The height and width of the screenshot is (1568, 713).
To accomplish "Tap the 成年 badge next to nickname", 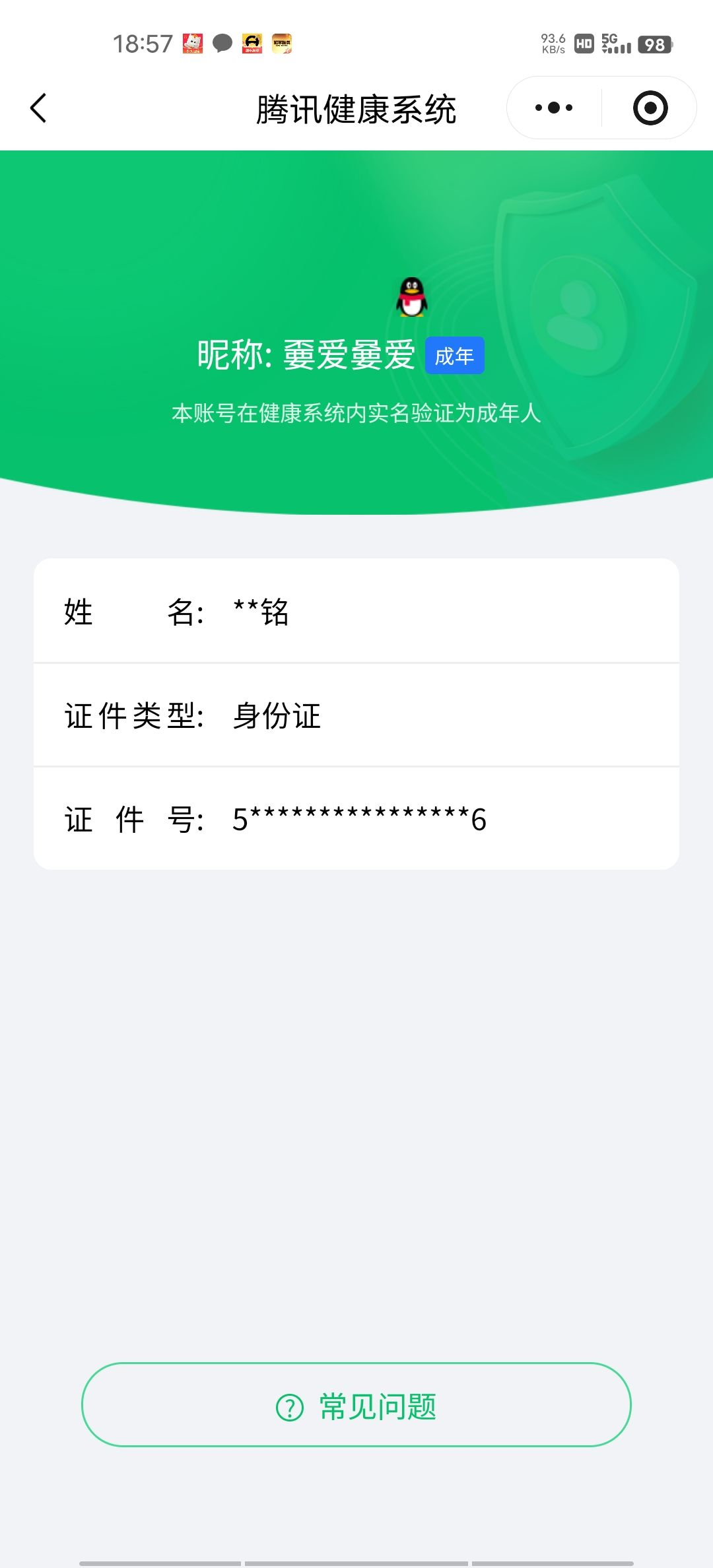I will click(x=455, y=355).
